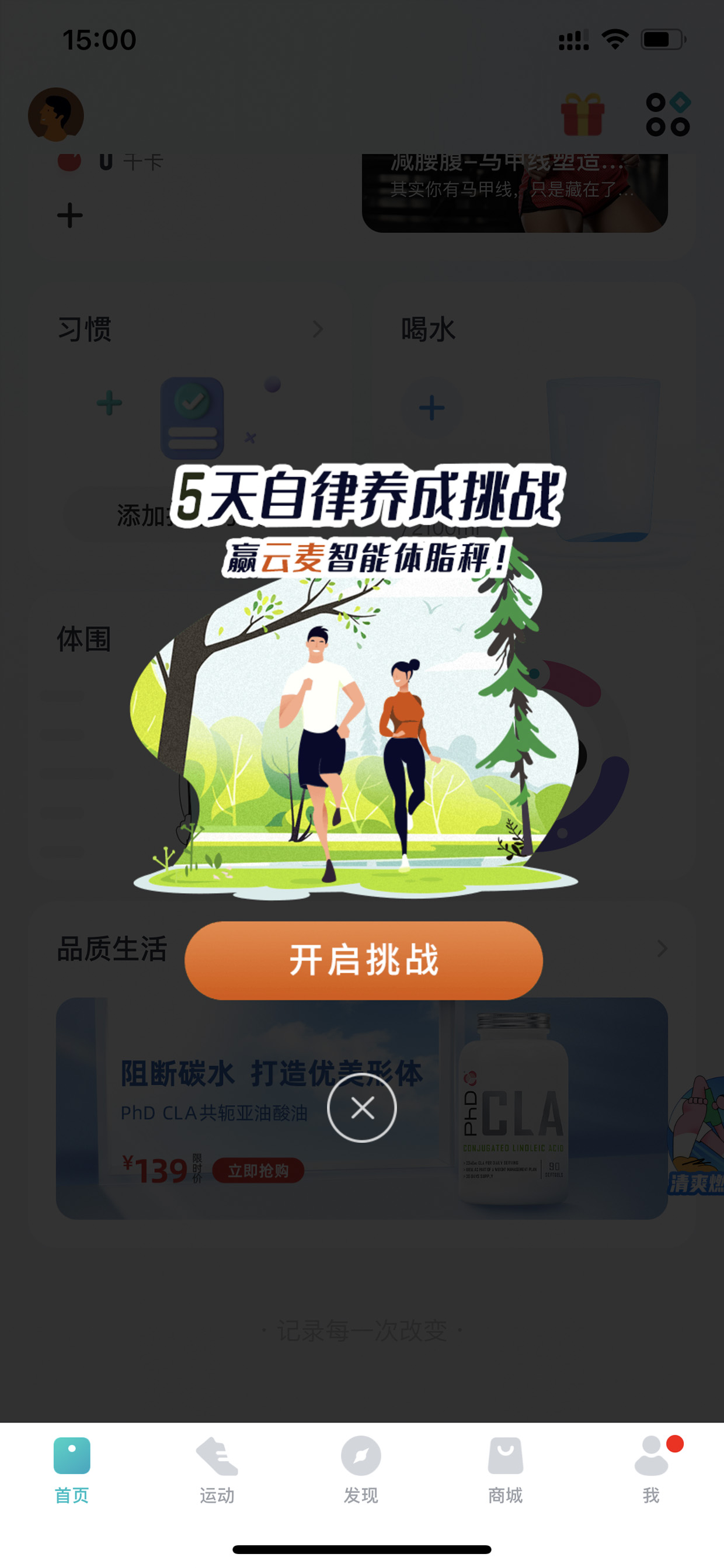Go to the 商城 tab
724x1568 pixels.
506,1470
